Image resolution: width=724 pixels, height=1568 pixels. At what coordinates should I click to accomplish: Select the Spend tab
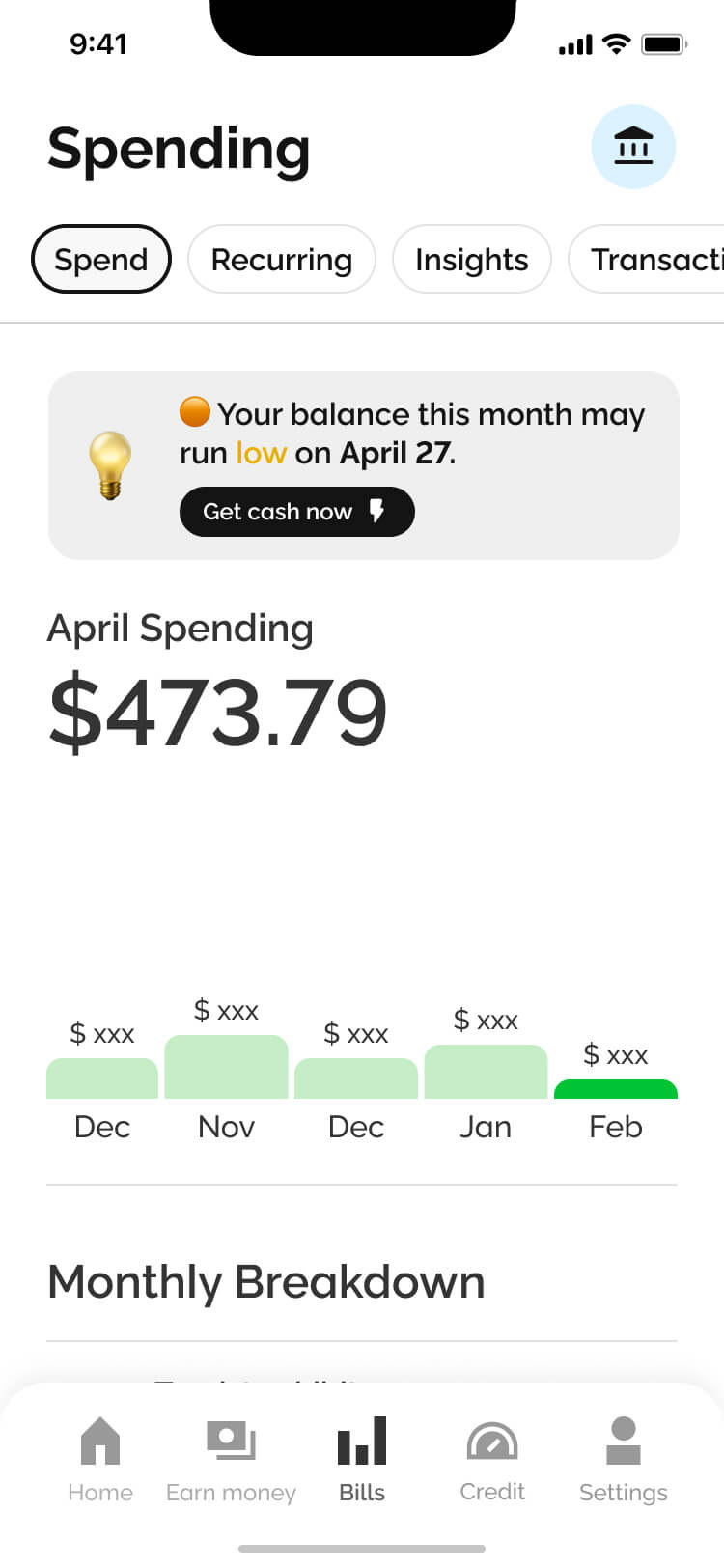click(x=101, y=260)
